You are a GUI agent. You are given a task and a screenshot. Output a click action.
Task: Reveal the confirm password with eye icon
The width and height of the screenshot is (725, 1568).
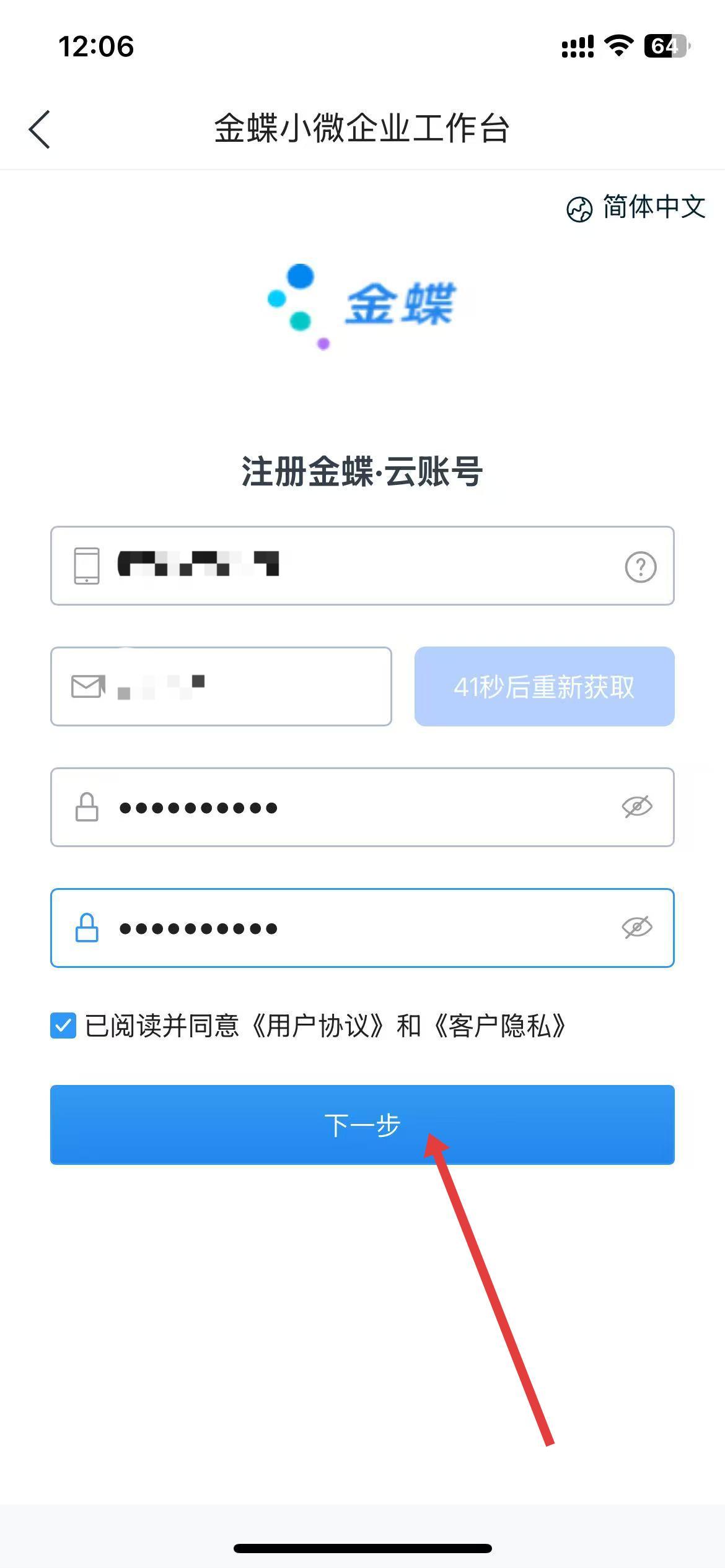[637, 927]
